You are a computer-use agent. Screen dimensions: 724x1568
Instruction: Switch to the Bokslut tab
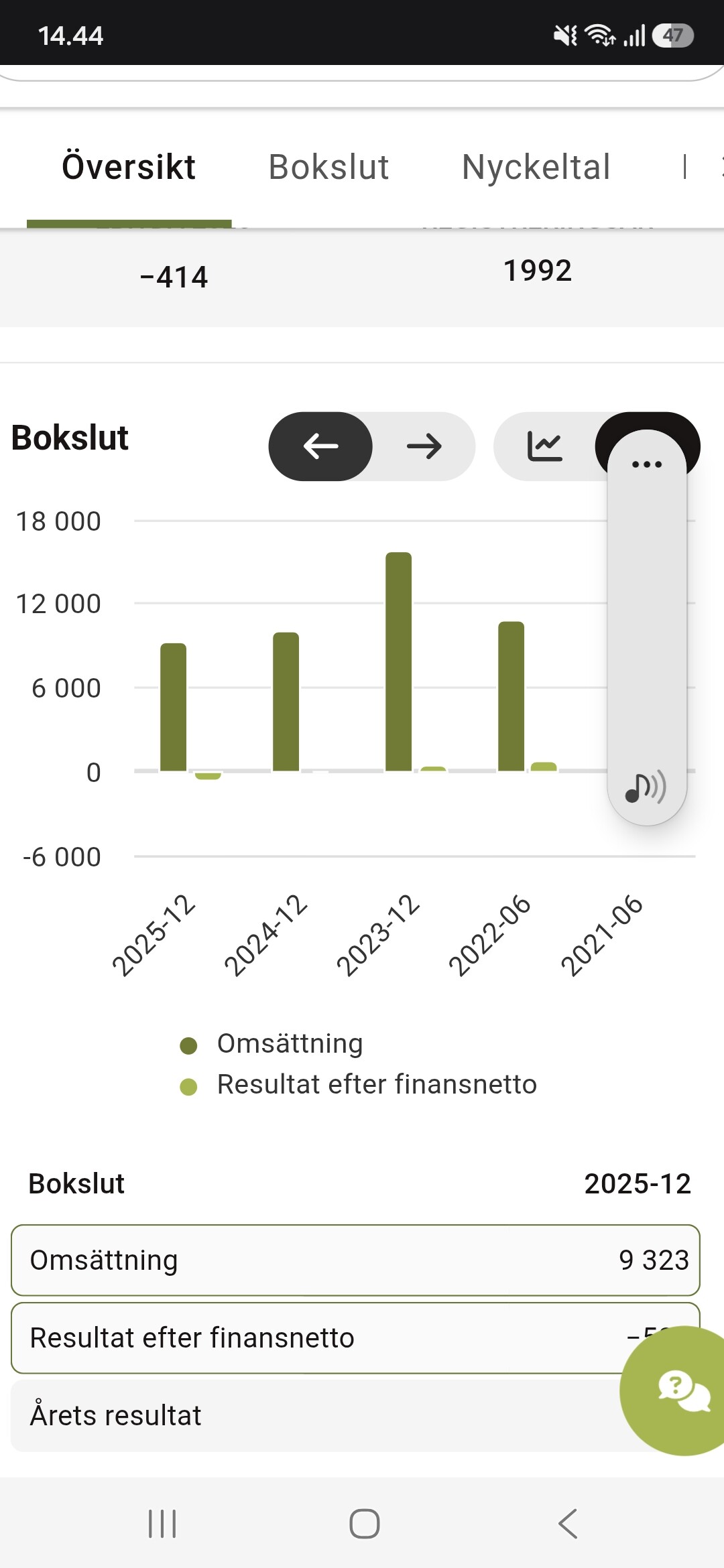[x=328, y=167]
